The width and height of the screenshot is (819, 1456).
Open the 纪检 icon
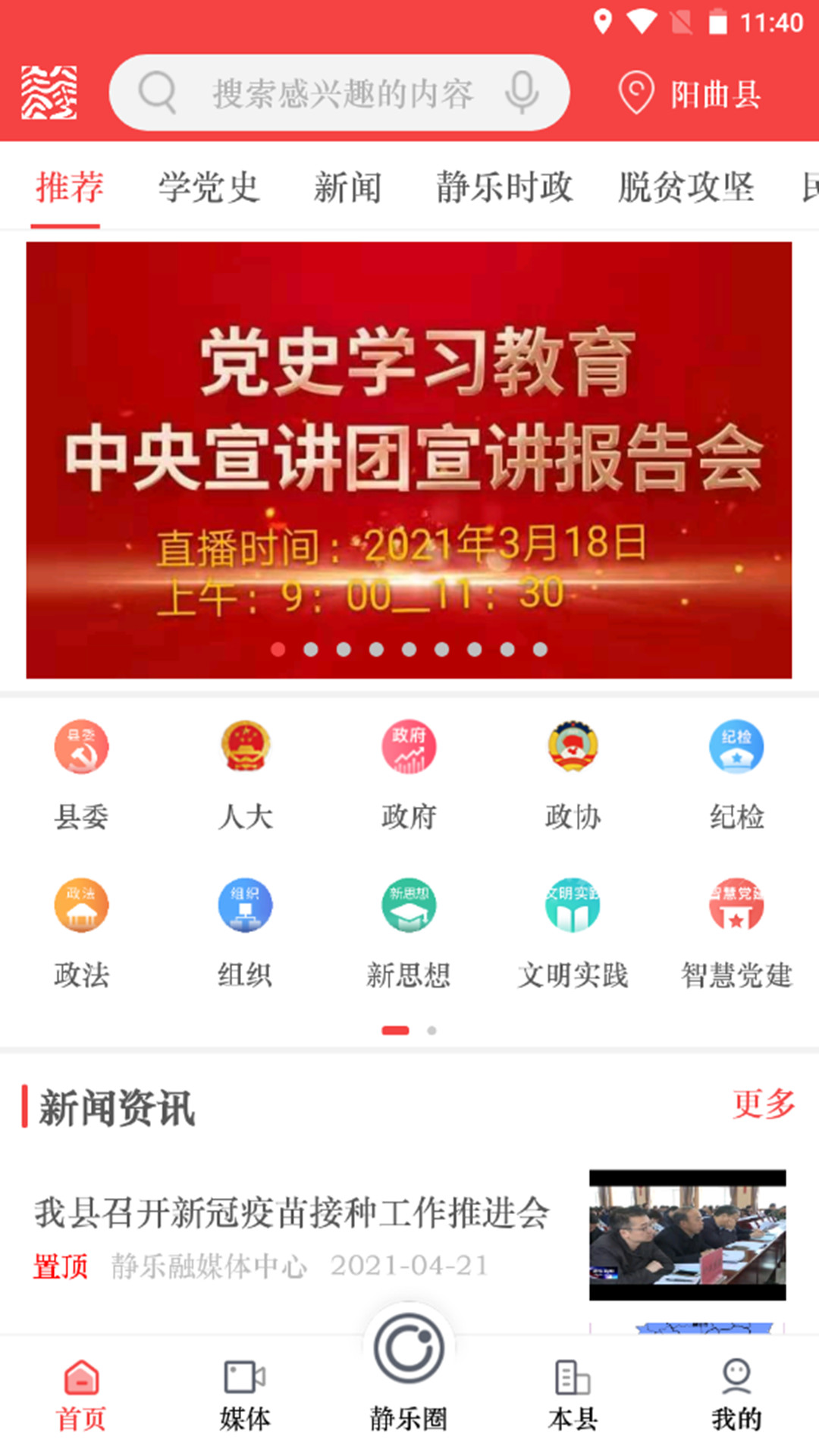[736, 747]
